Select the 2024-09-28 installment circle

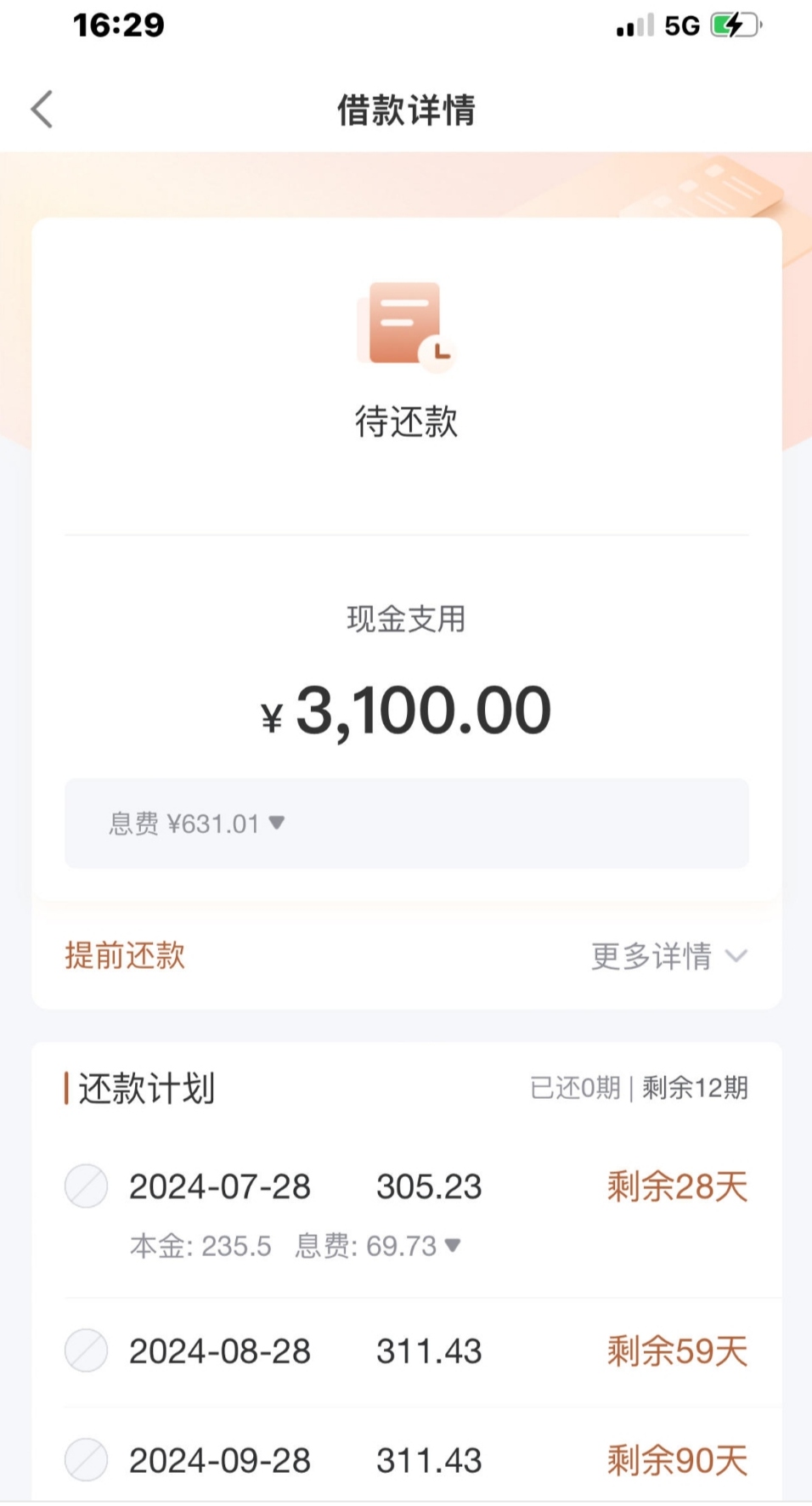tap(87, 1460)
